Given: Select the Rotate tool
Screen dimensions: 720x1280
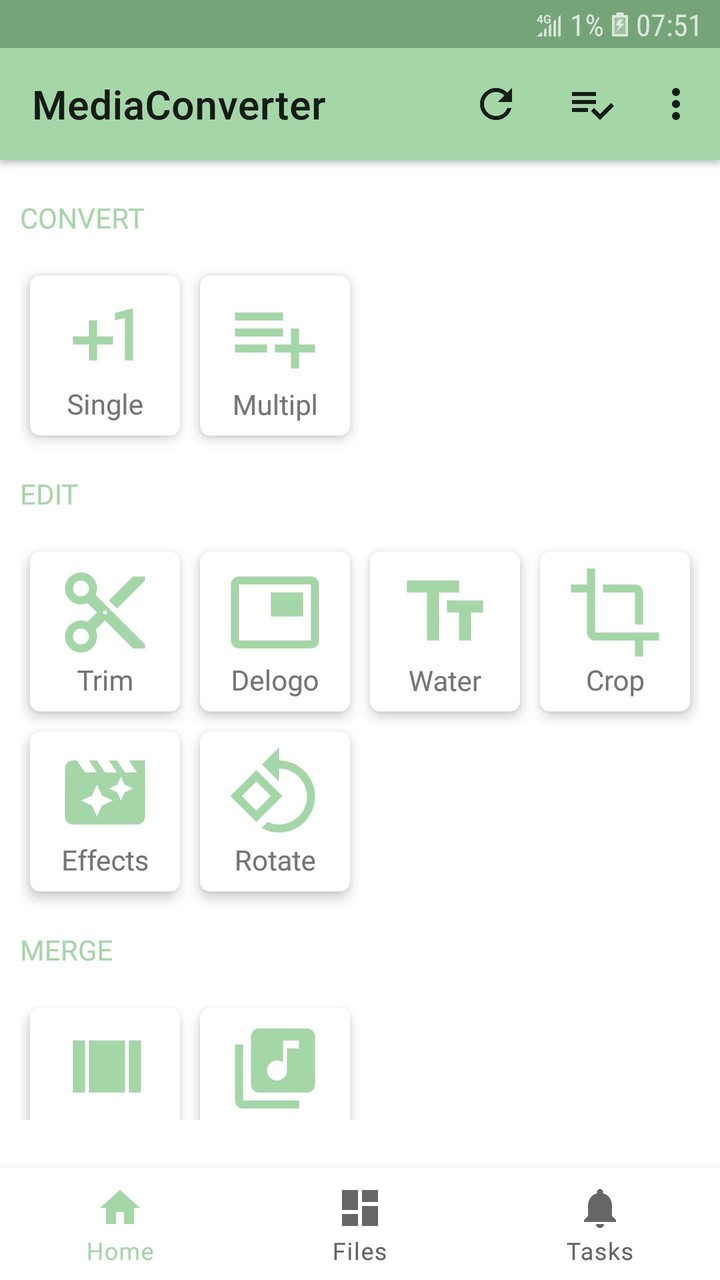Looking at the screenshot, I should [274, 810].
